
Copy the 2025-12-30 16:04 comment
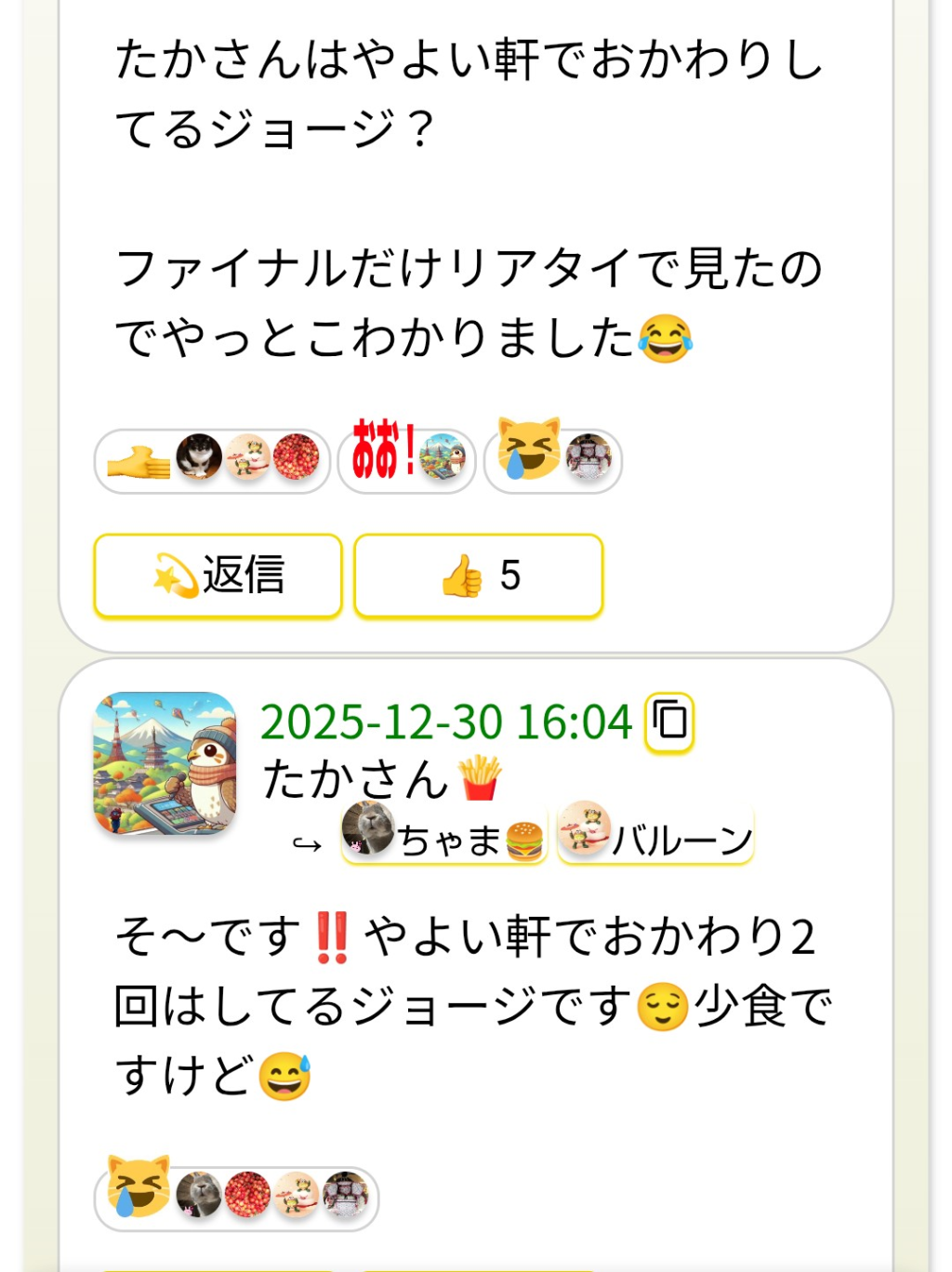click(669, 722)
